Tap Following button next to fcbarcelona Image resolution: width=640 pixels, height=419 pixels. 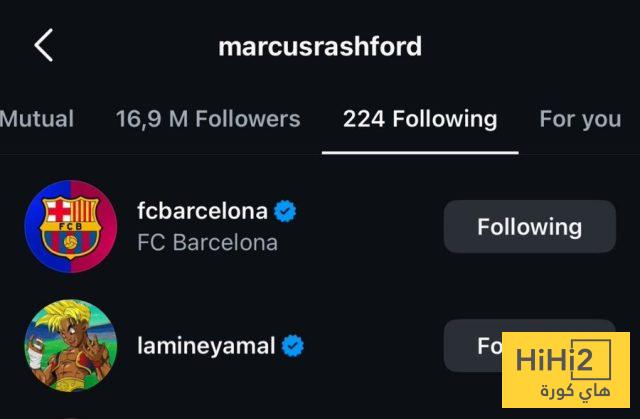pyautogui.click(x=529, y=227)
